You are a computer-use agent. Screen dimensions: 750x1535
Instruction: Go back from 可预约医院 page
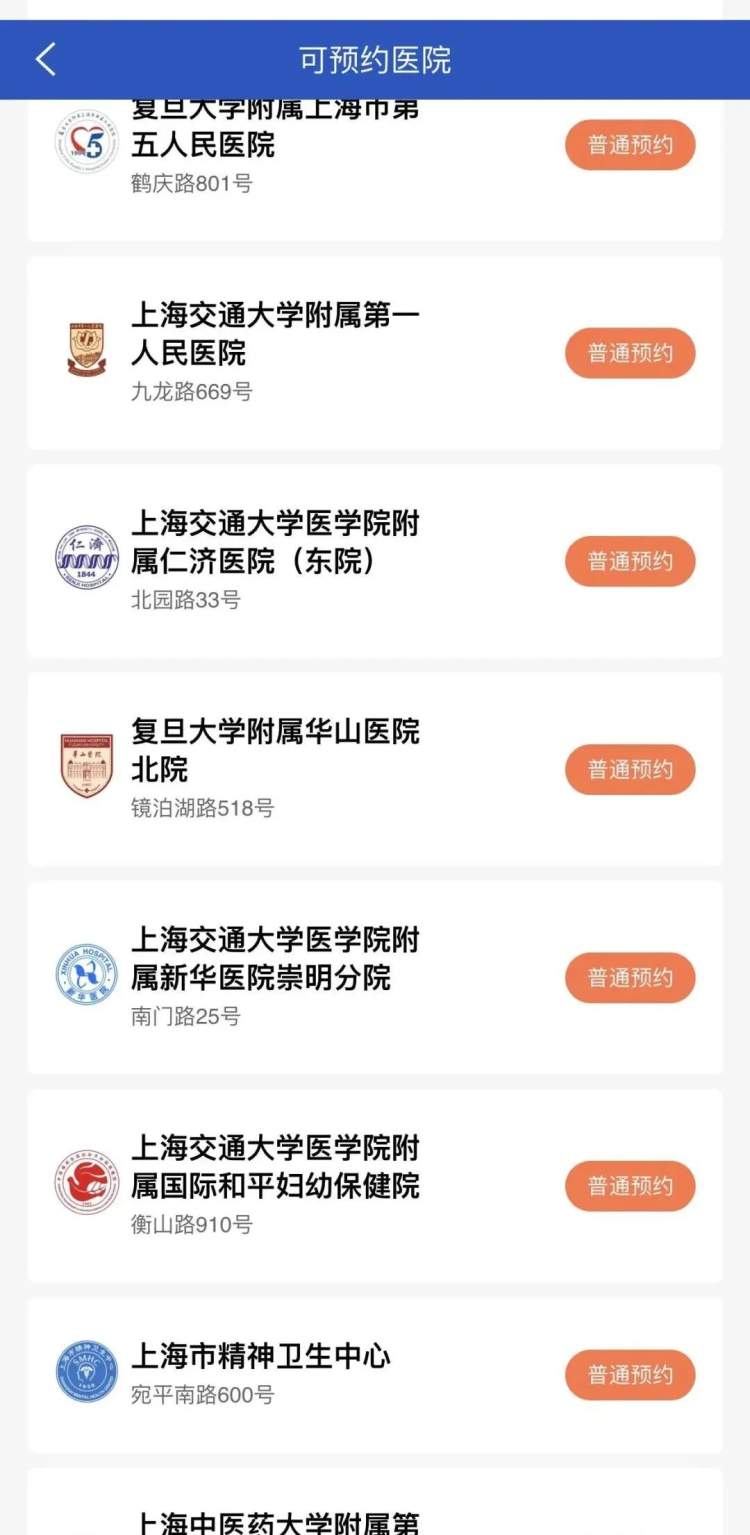click(45, 60)
